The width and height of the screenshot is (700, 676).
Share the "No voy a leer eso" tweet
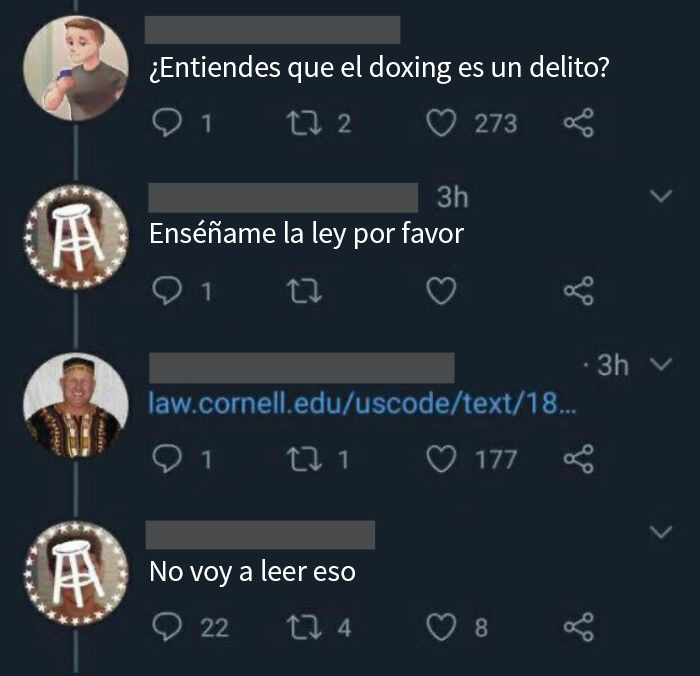click(x=578, y=627)
